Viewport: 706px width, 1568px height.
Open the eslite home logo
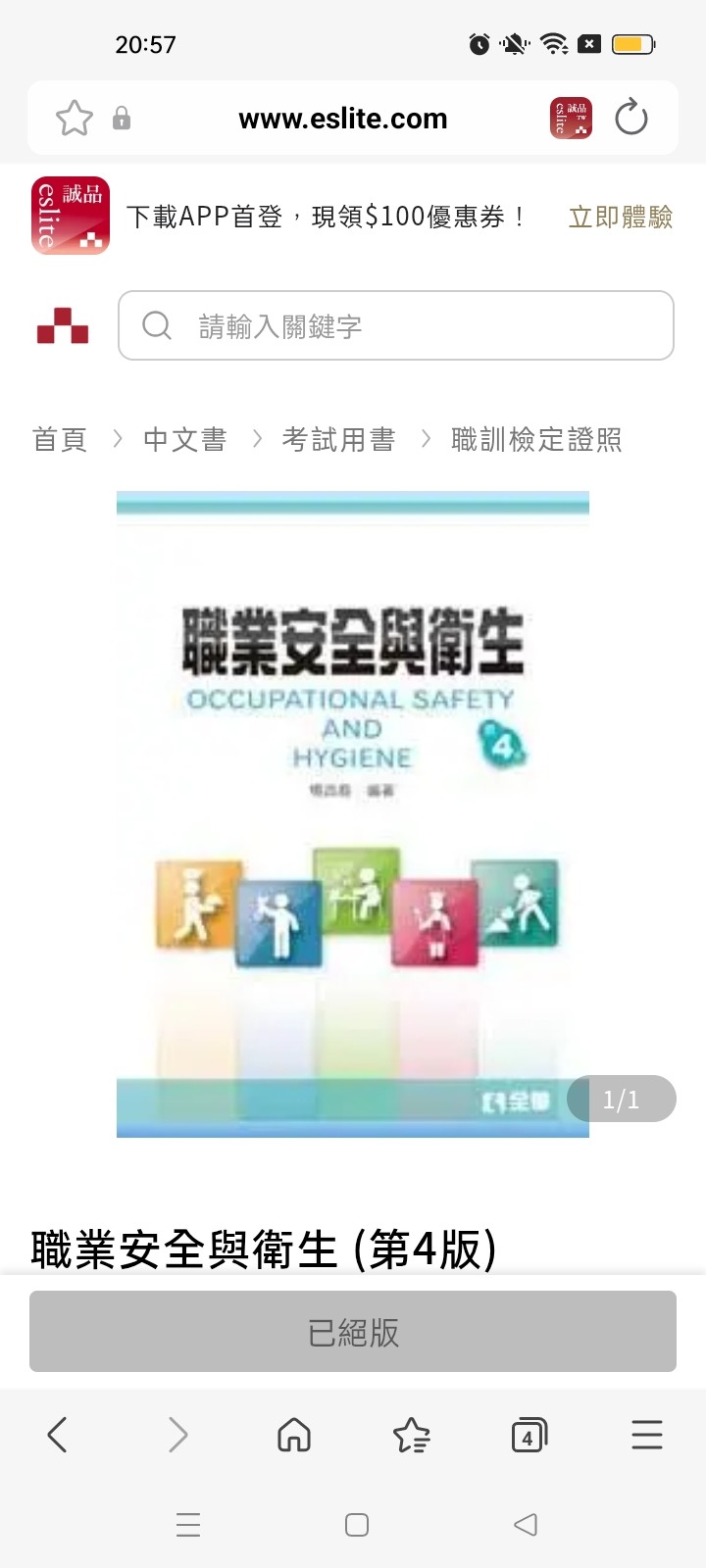63,325
